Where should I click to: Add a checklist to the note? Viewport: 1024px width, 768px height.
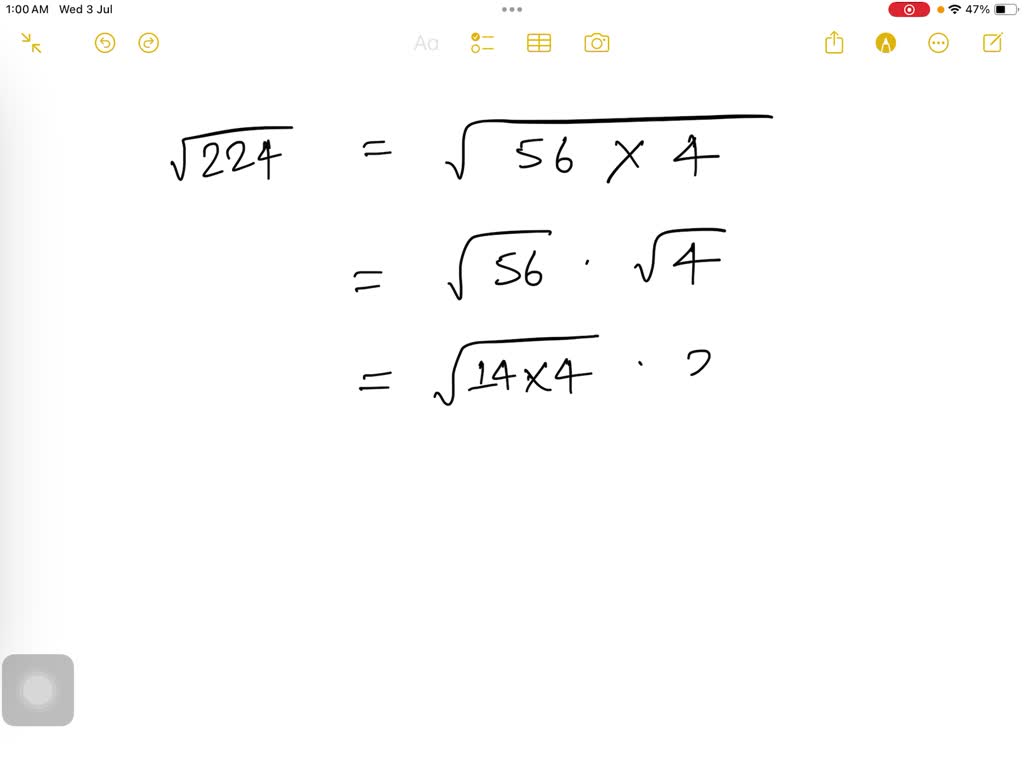[483, 43]
